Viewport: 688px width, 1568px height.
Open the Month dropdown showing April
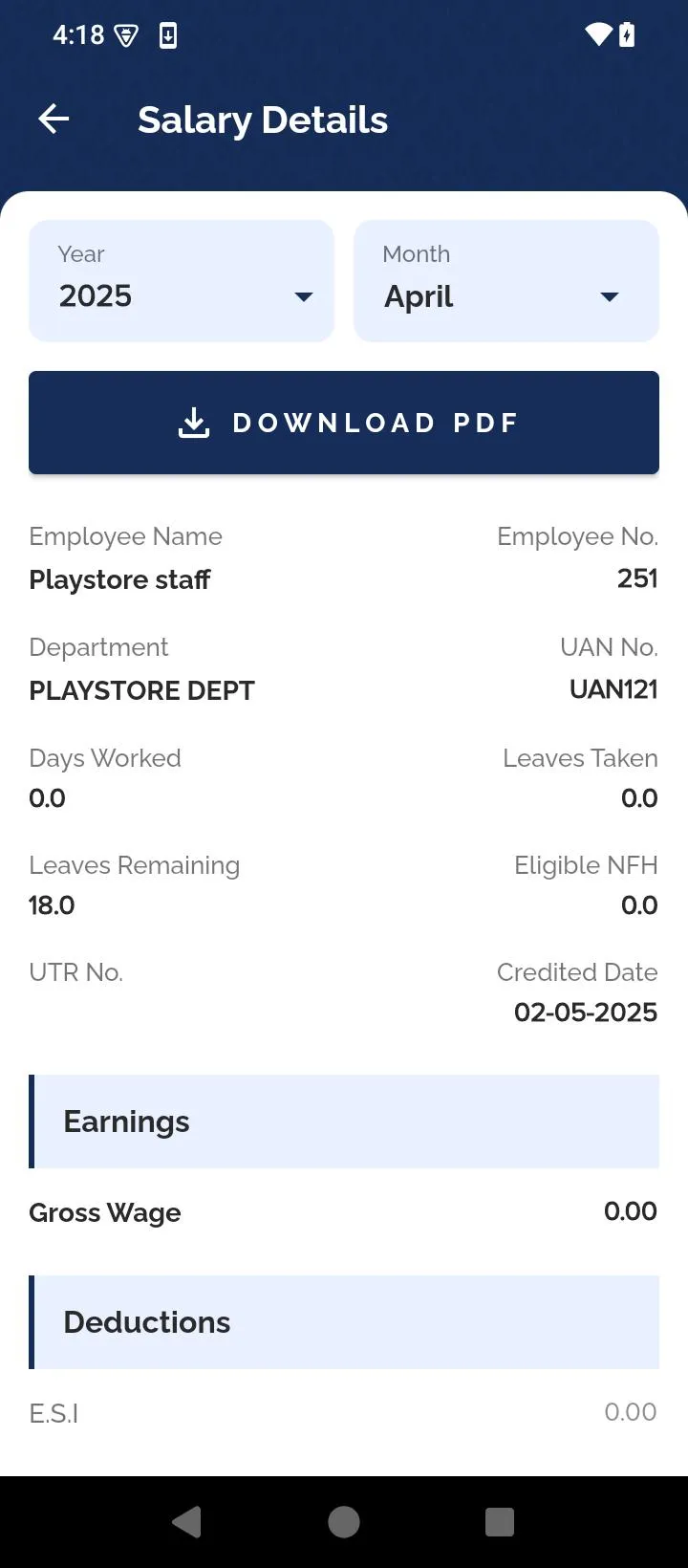tap(506, 281)
